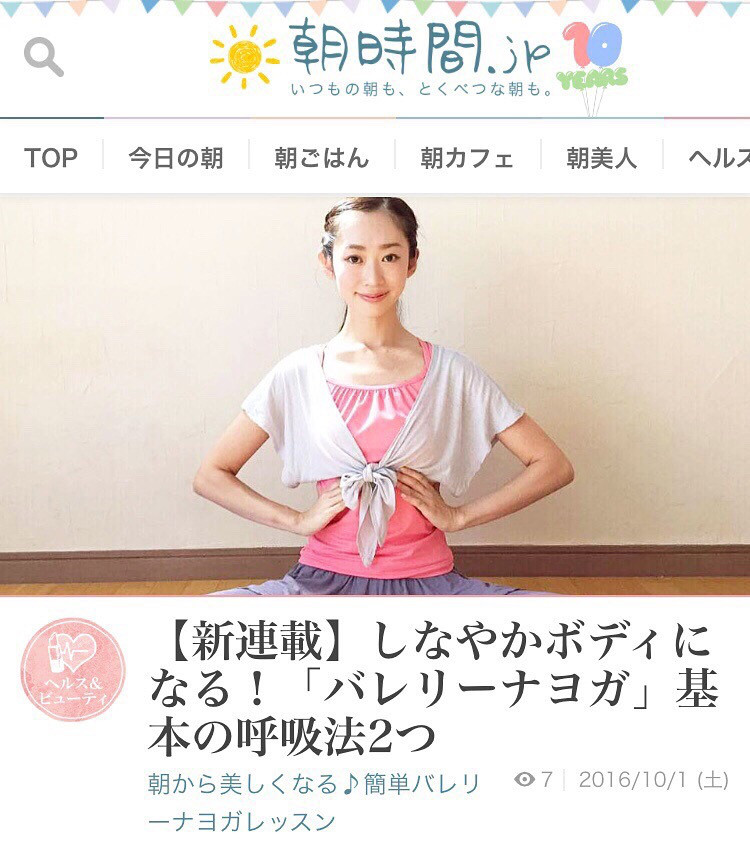750x841 pixels.
Task: Open the 朝ごはん tab
Action: (321, 158)
